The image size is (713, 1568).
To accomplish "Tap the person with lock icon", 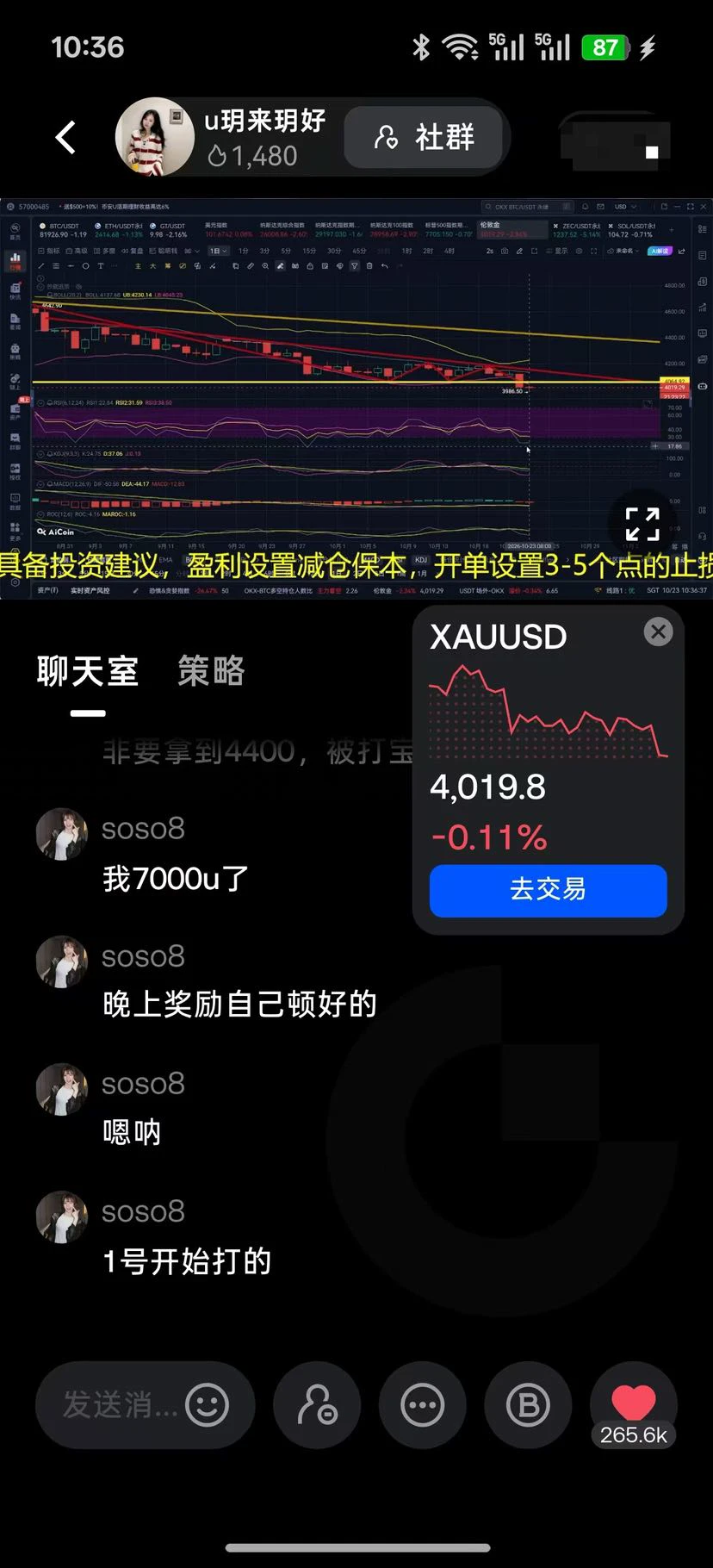I will pos(317,1405).
